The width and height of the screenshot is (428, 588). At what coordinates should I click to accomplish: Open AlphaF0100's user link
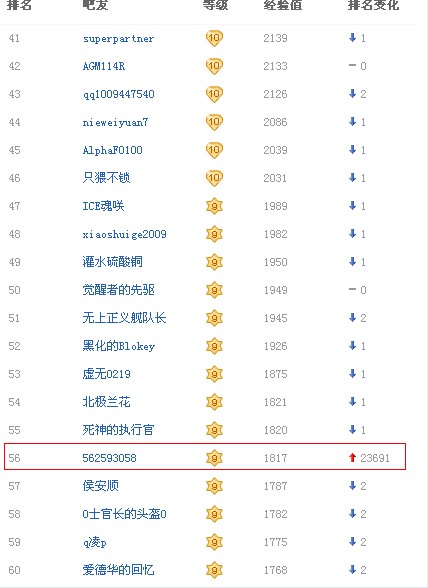[x=112, y=150]
